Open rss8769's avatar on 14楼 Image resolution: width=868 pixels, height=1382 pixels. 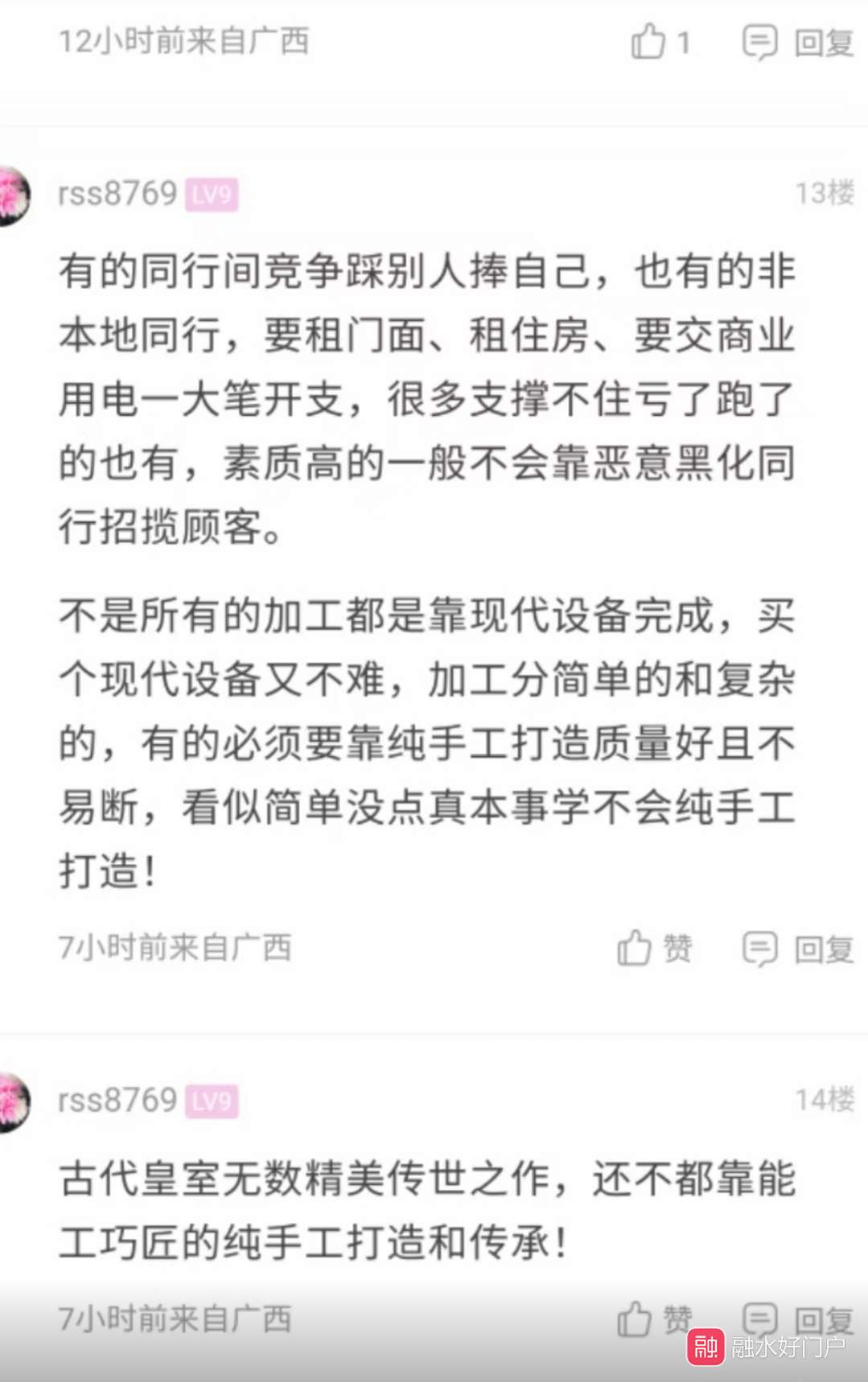point(11,1101)
